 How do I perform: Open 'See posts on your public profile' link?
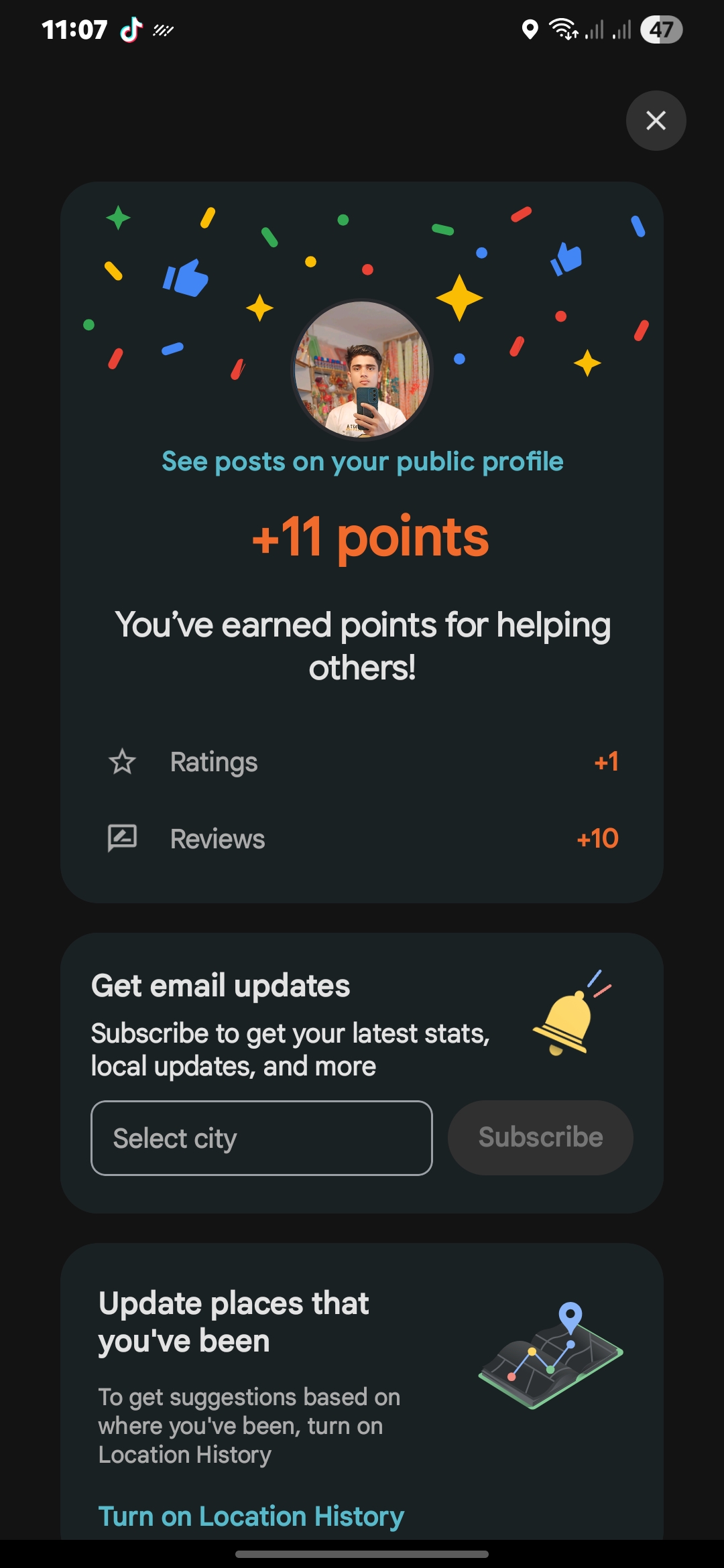pyautogui.click(x=362, y=462)
